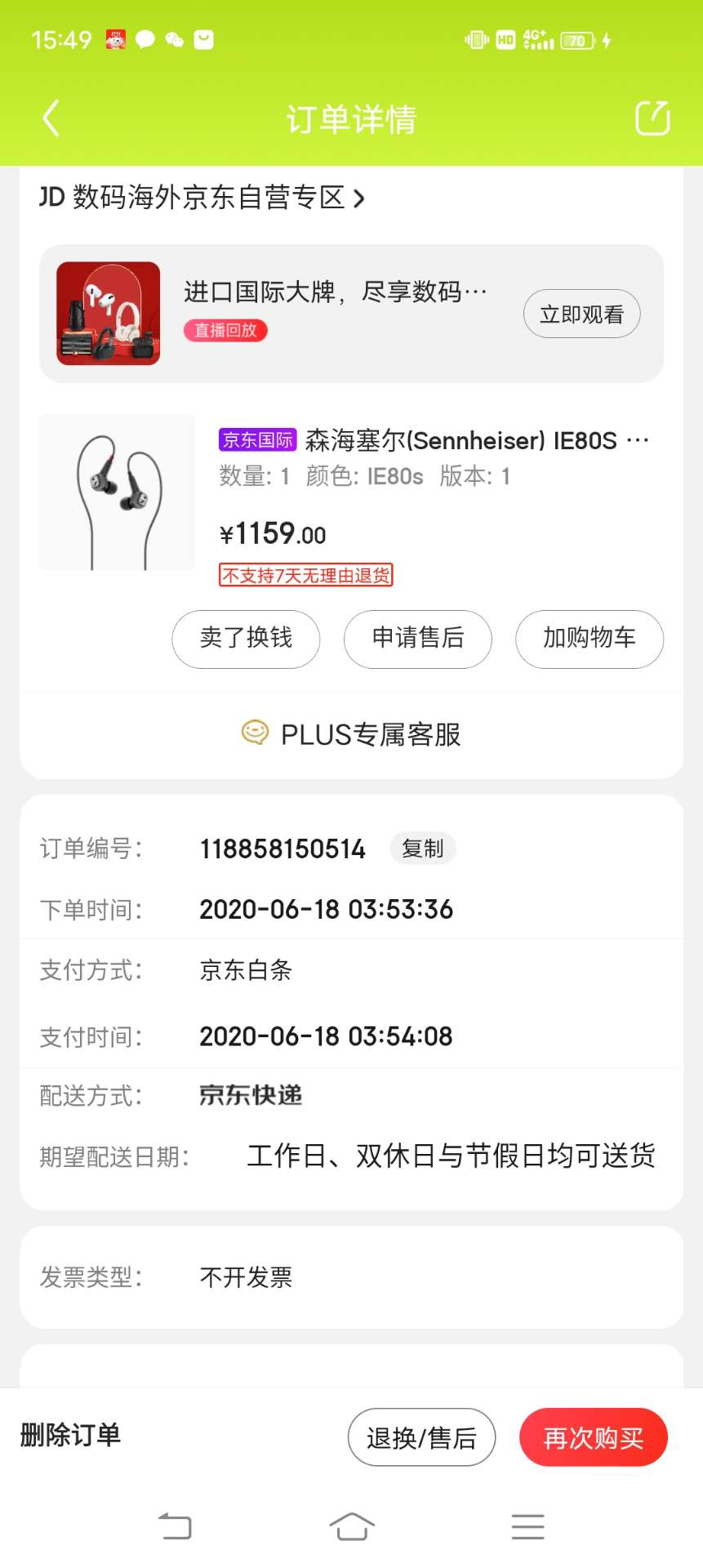Screen dimensions: 703x1568
Task: Copy the order number with 复制
Action: [422, 849]
